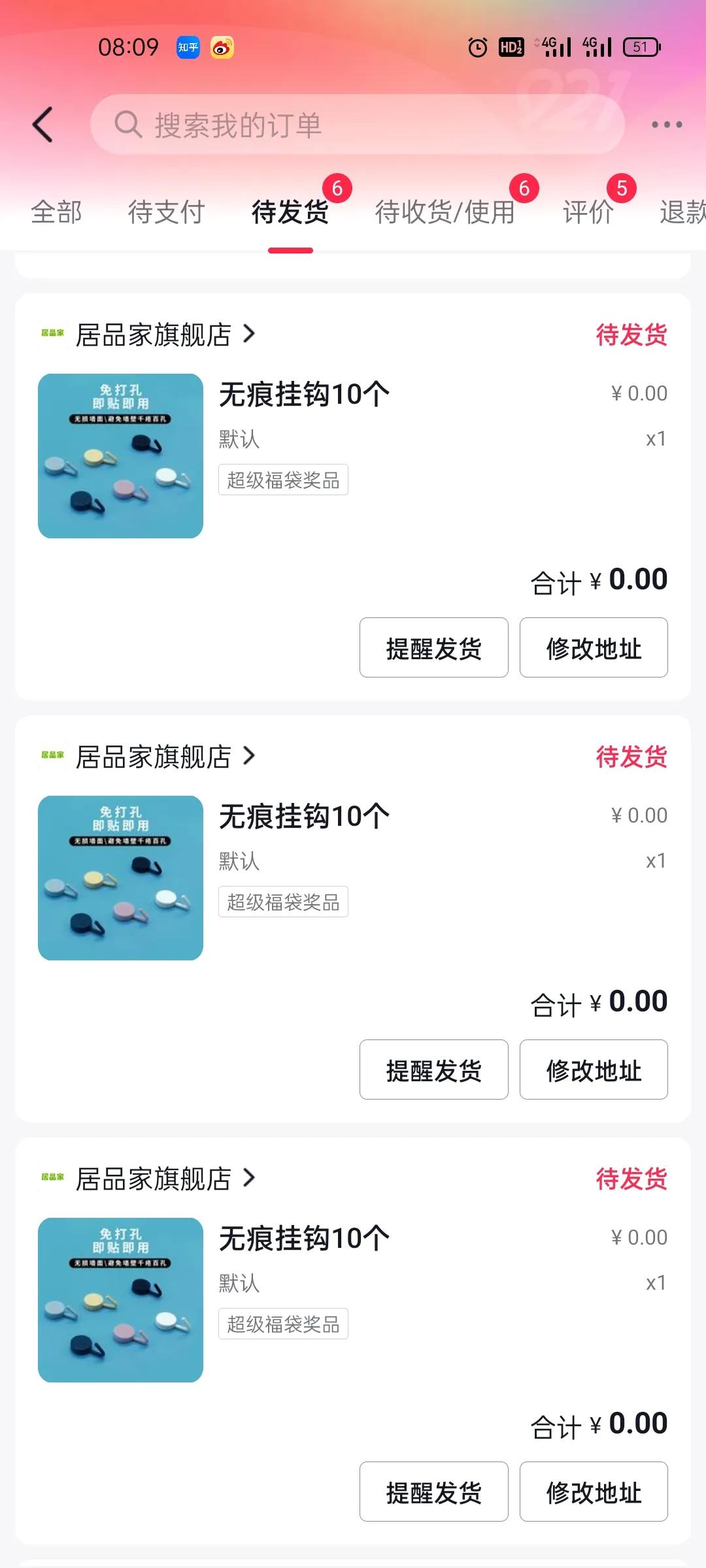This screenshot has height=1568, width=706.
Task: Tap the 超级福袋奖品 tag on first item
Action: point(283,480)
